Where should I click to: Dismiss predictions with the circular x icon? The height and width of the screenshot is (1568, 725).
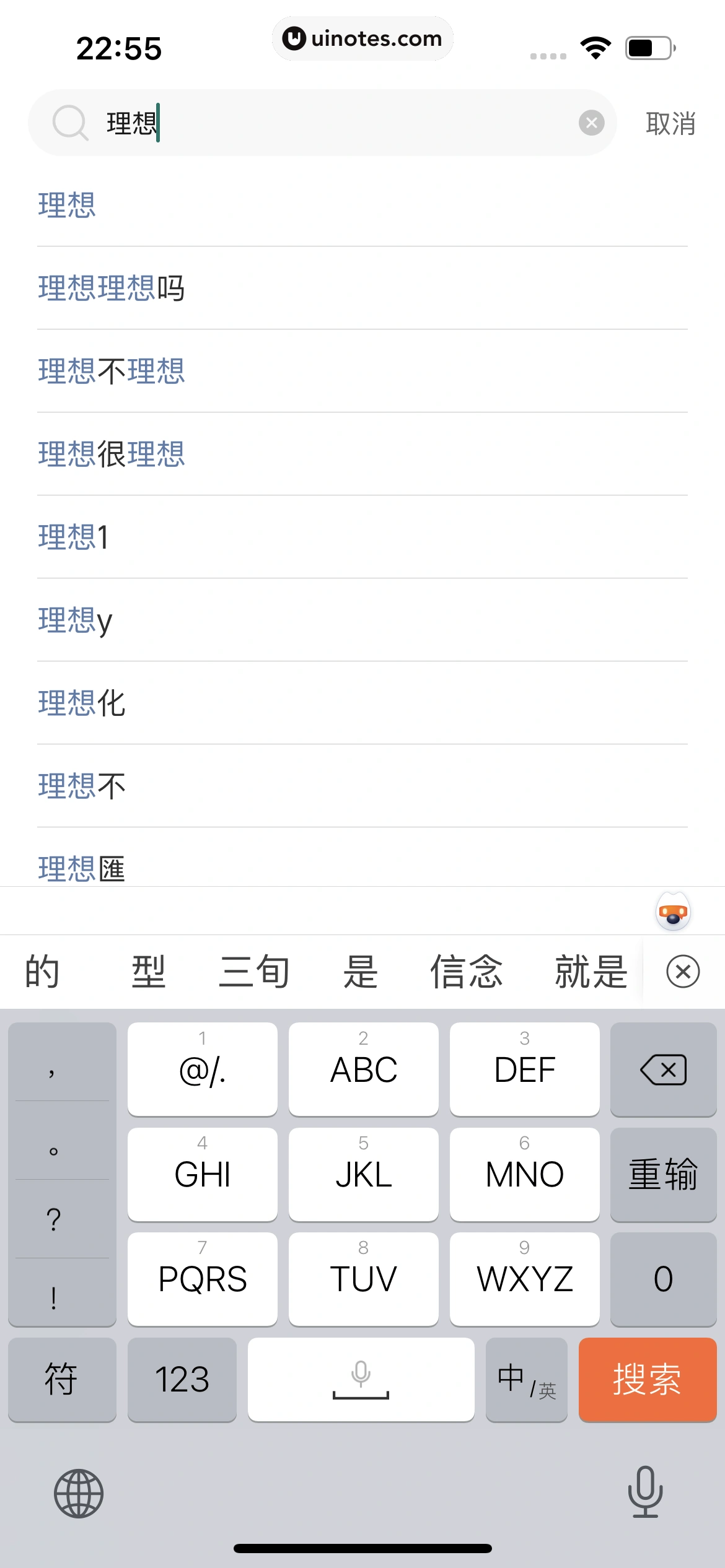coord(682,971)
